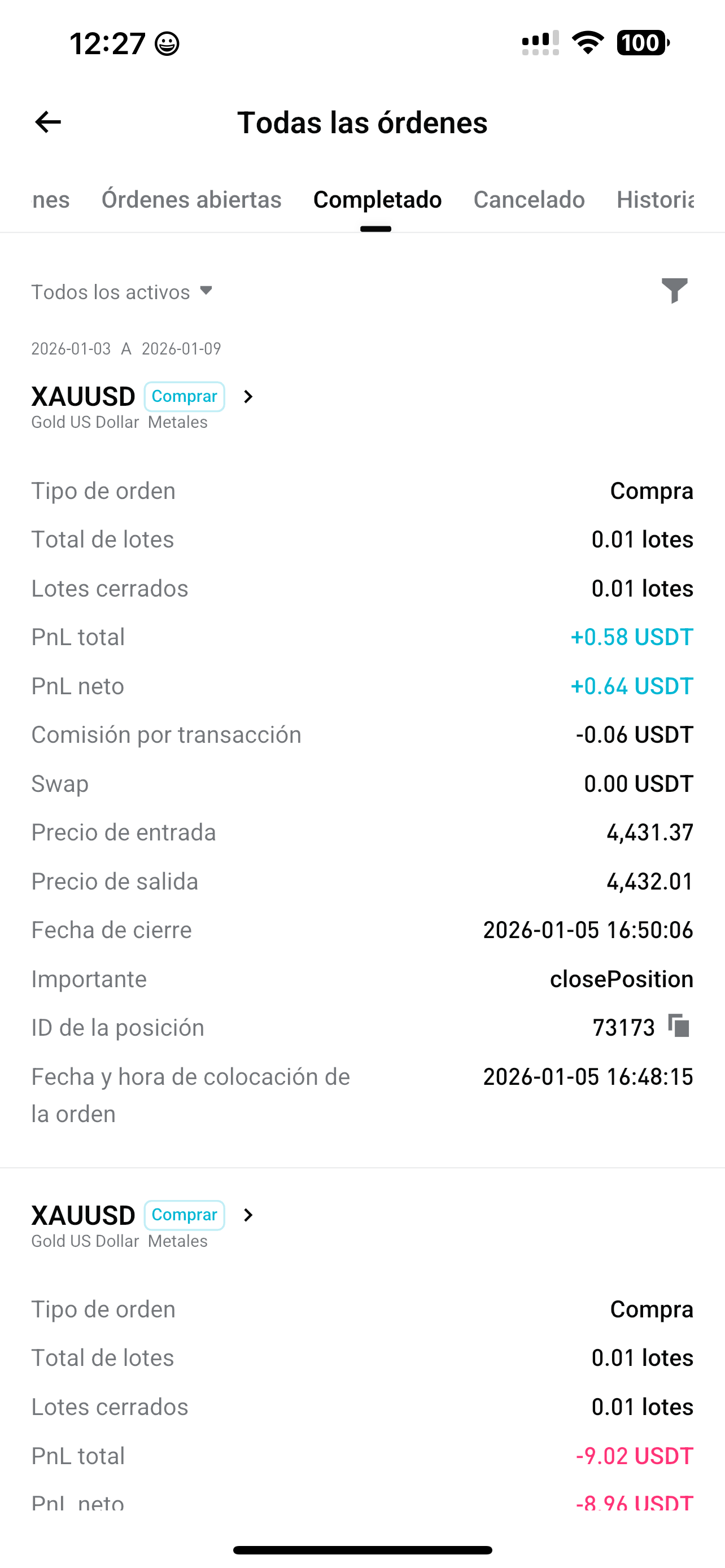Copy position ID 73173 using copy icon
The height and width of the screenshot is (1568, 725).
678,1027
